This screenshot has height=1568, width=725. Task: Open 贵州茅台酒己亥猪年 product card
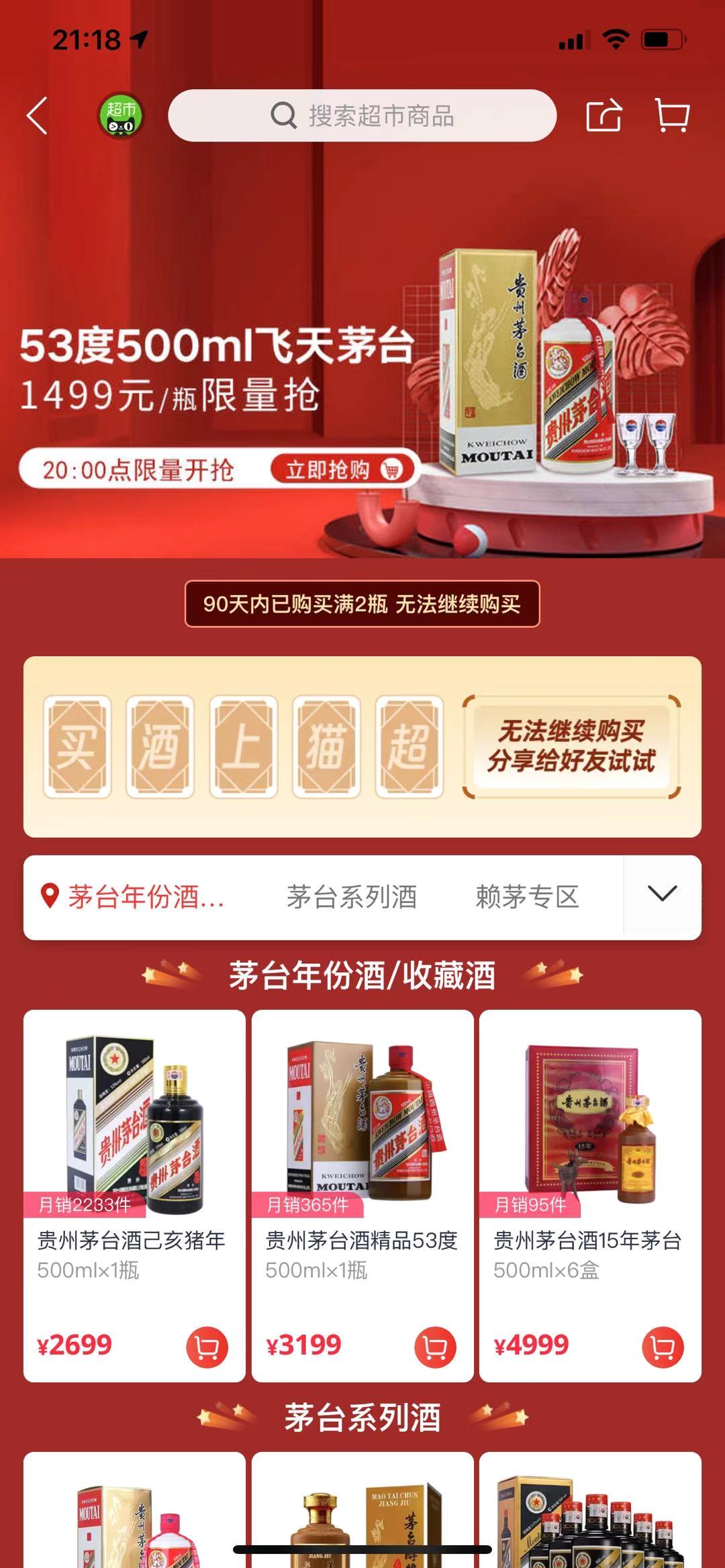point(134,1196)
